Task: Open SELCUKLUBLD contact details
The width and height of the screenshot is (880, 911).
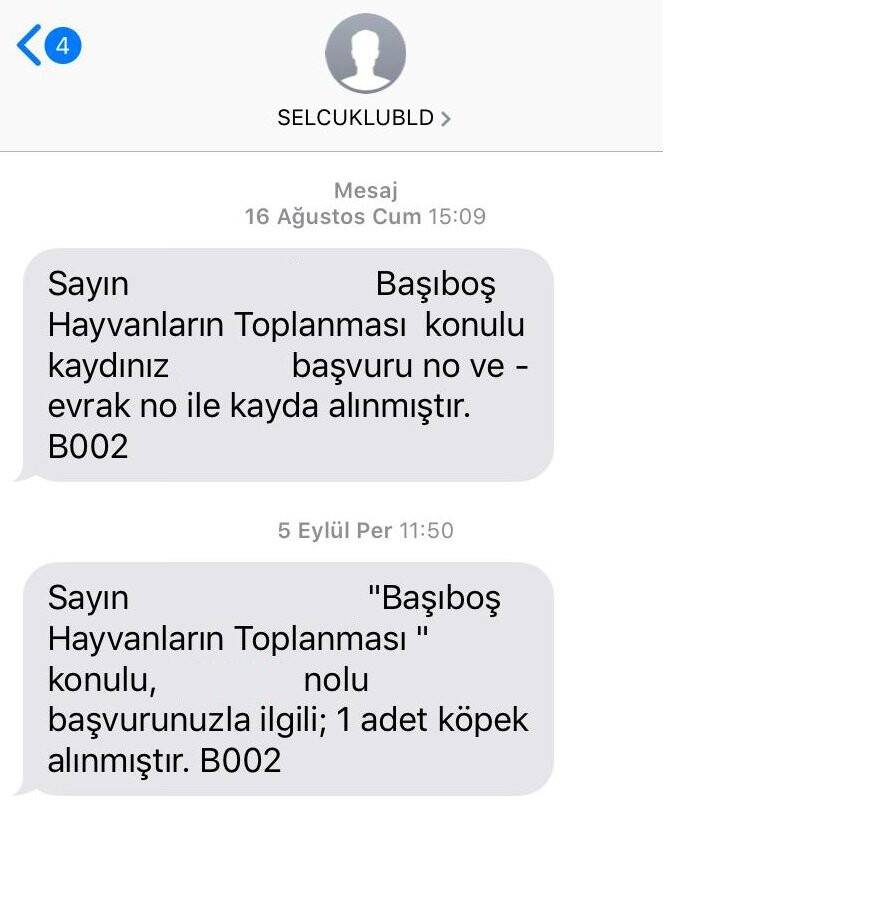Action: click(364, 117)
